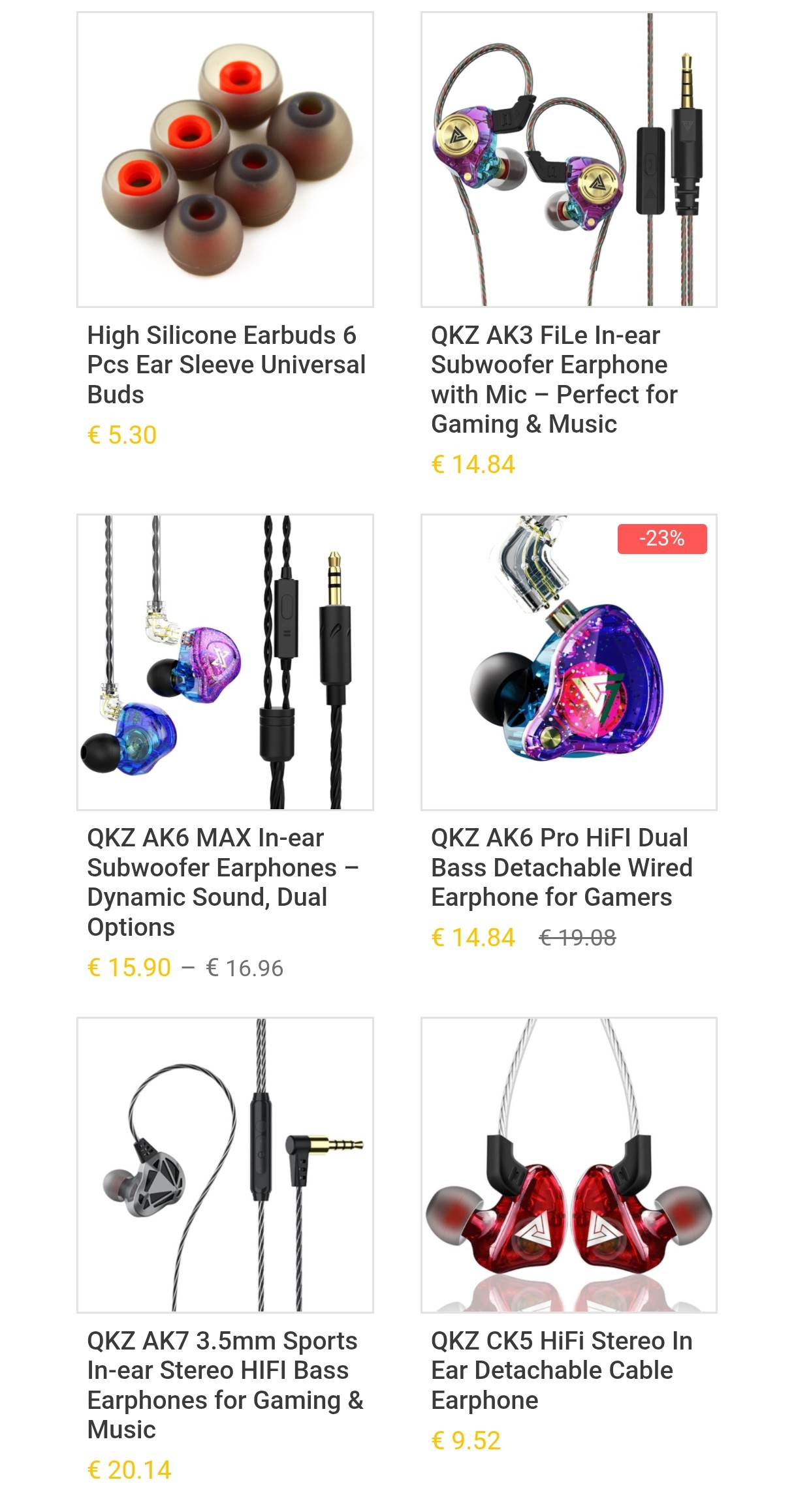
Task: Open the QKZ AK7 Sports earphone image
Action: point(225,1165)
